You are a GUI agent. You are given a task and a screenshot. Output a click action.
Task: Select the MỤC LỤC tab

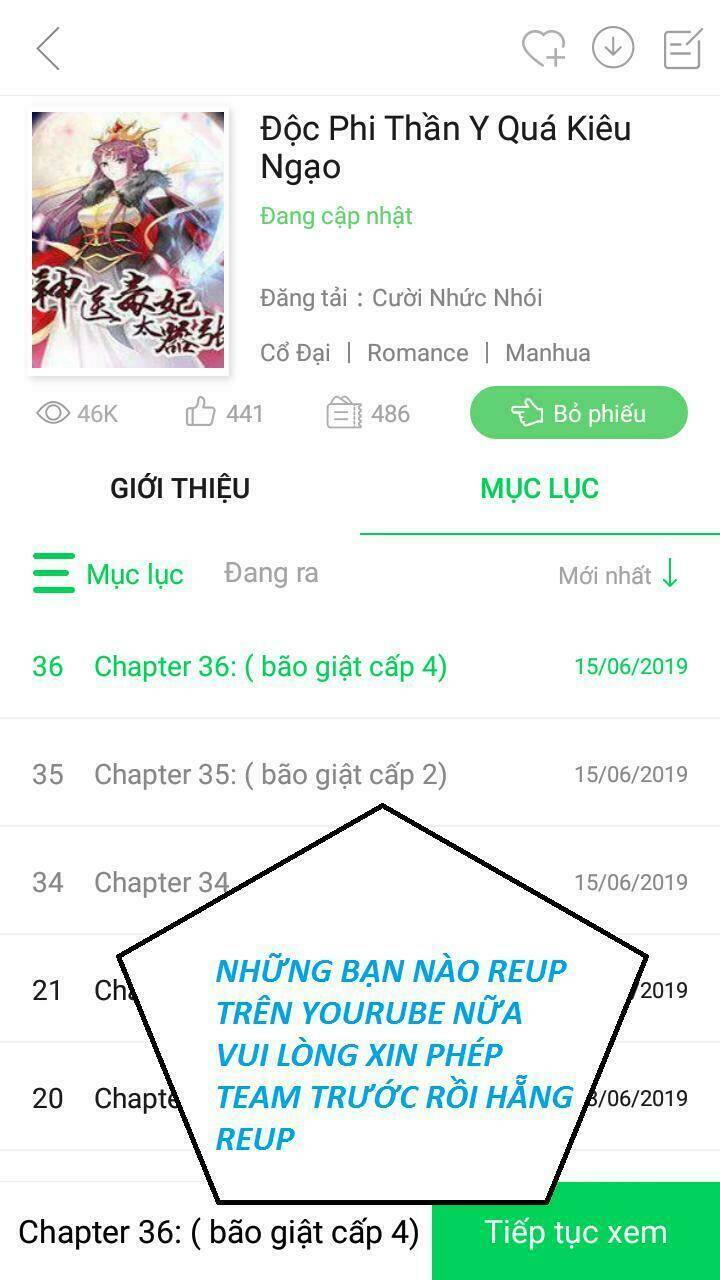(x=538, y=488)
